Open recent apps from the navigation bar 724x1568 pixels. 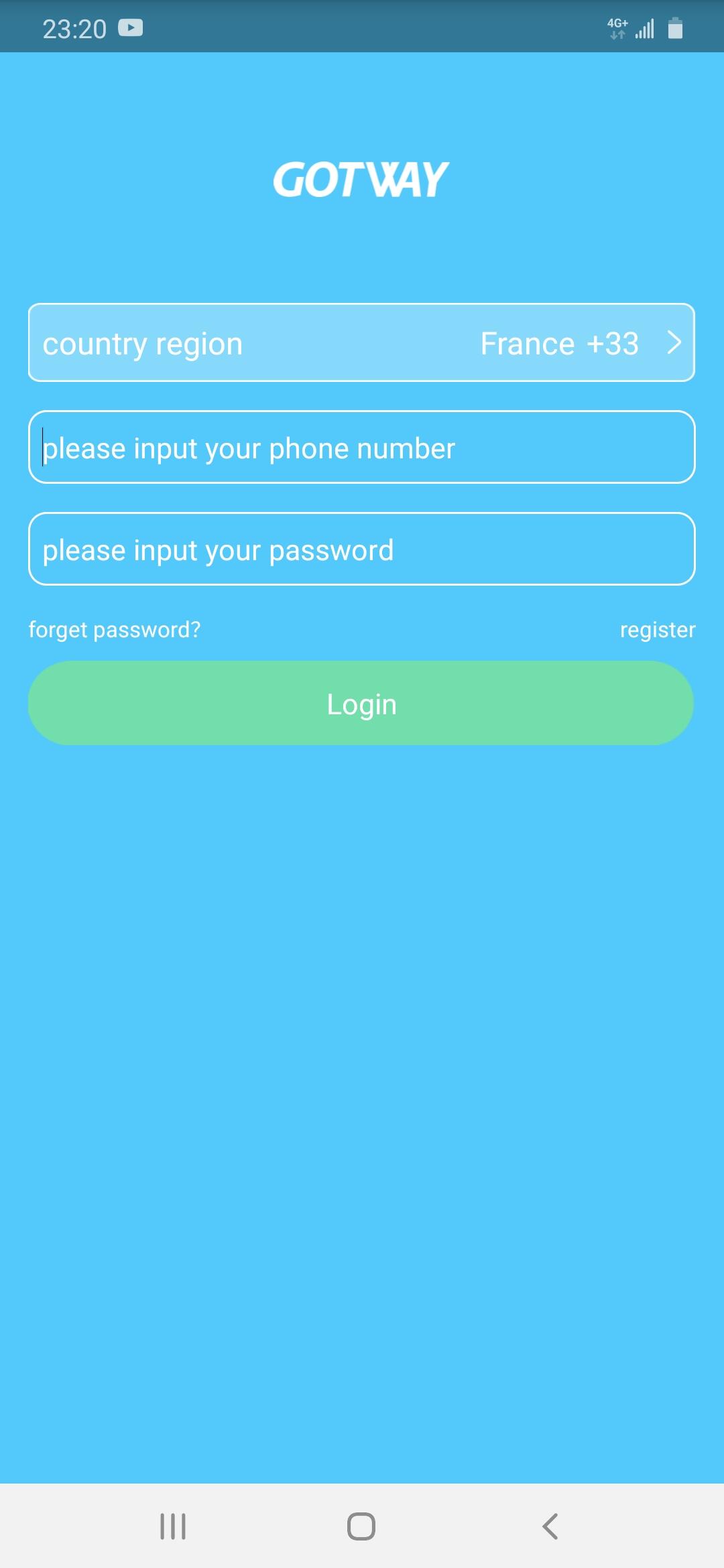click(173, 1526)
